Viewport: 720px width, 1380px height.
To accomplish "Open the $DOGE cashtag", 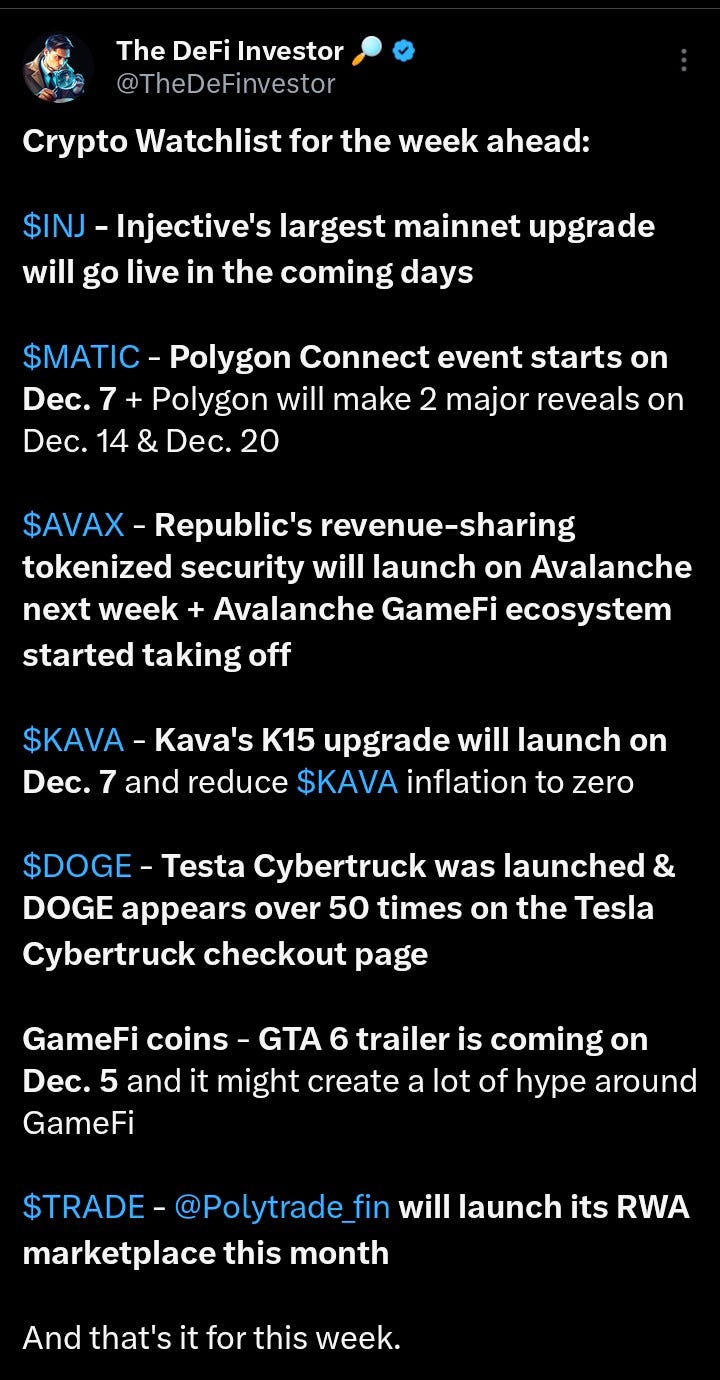I will pyautogui.click(x=77, y=866).
